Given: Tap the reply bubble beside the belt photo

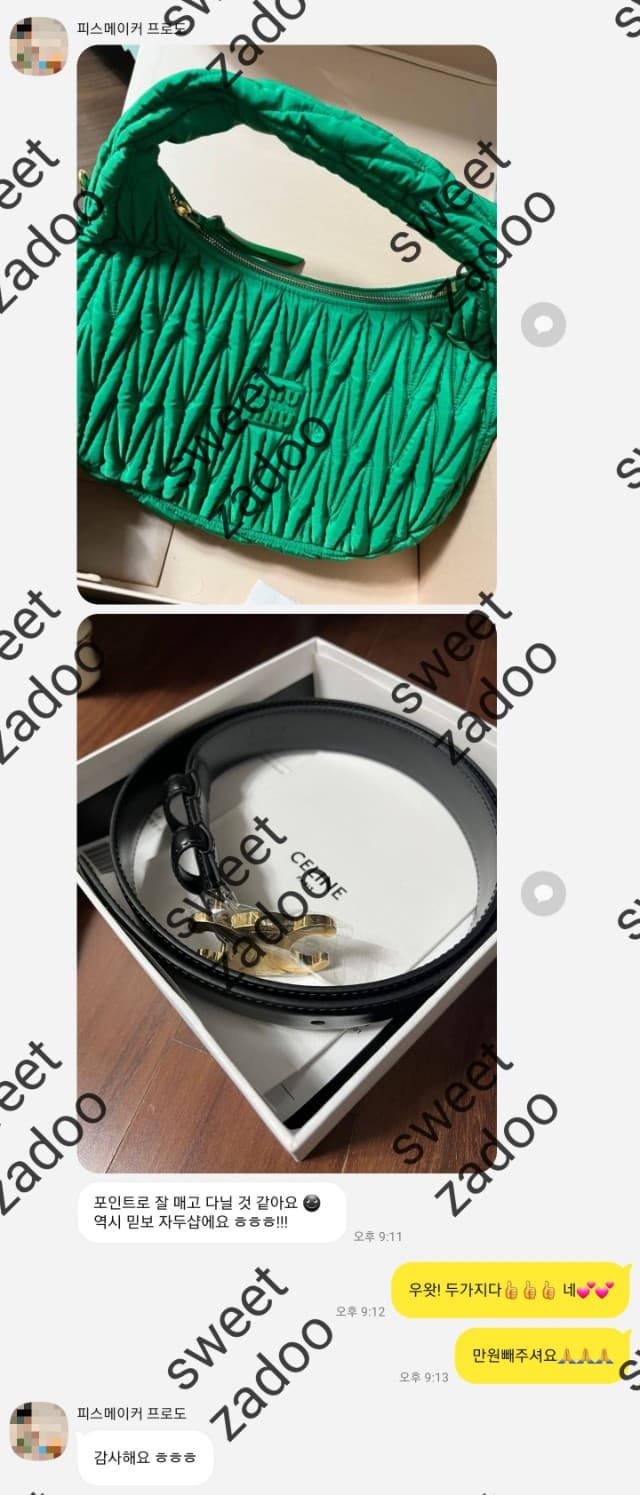Looking at the screenshot, I should pos(544,892).
